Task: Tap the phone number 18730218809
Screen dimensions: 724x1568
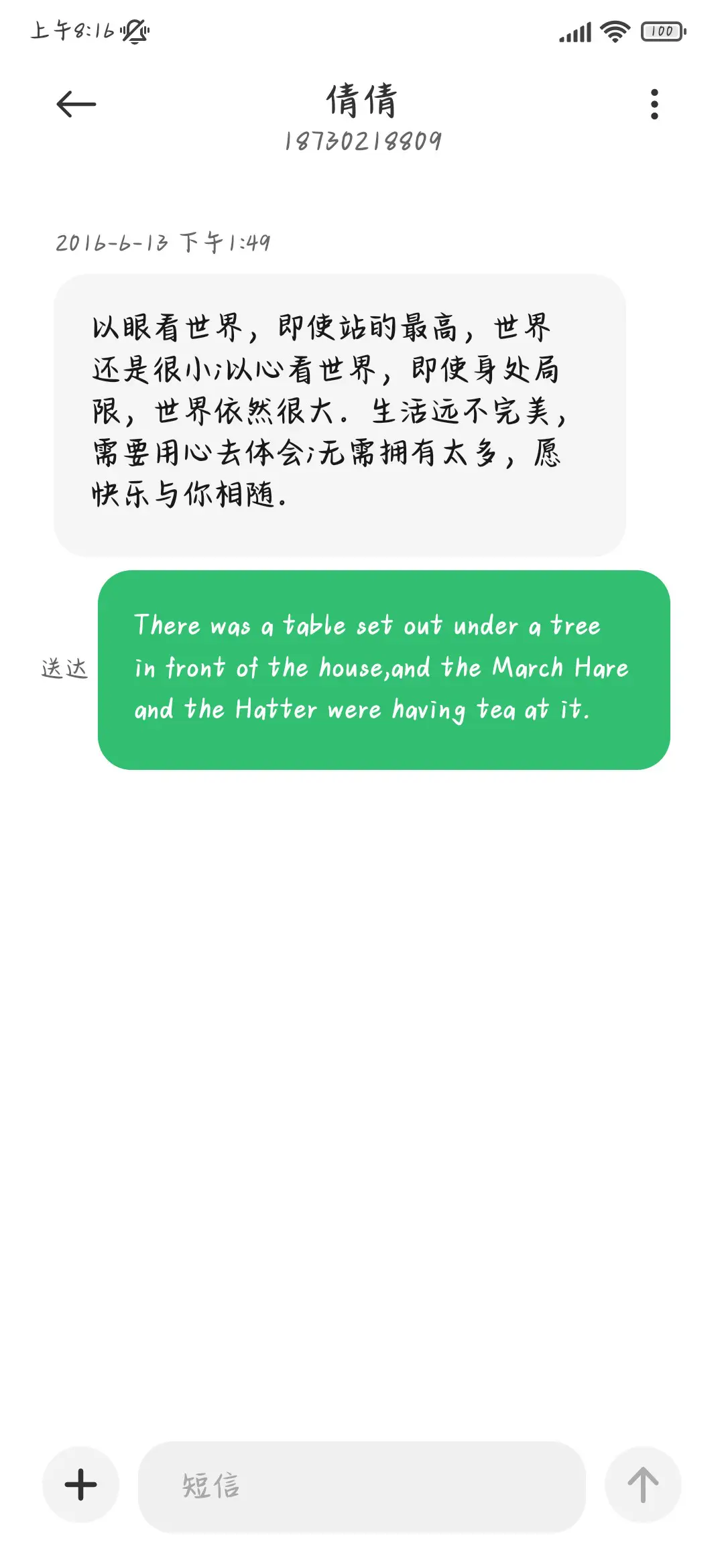Action: (x=362, y=141)
